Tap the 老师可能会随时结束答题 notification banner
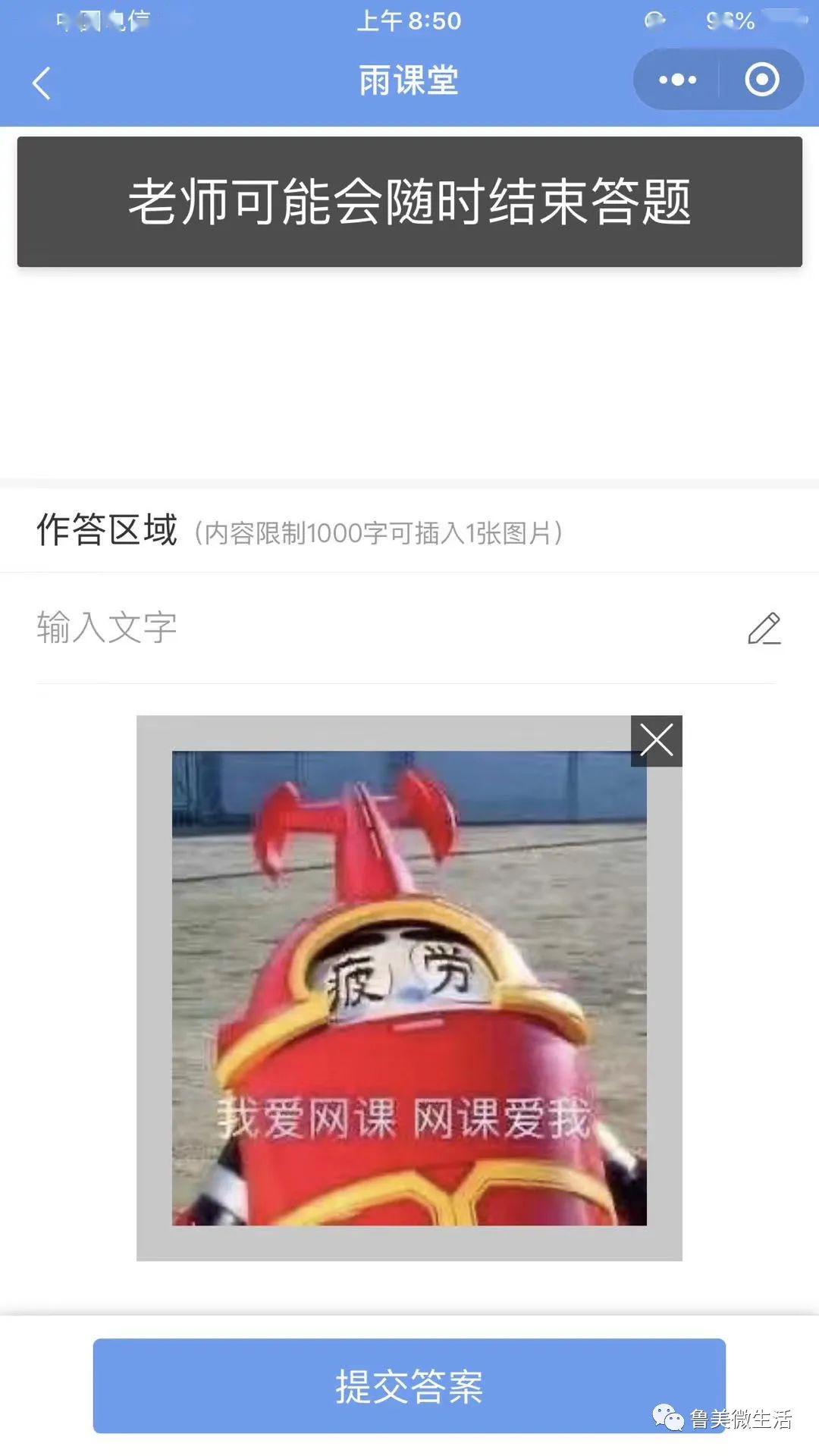The width and height of the screenshot is (819, 1456). pyautogui.click(x=409, y=201)
